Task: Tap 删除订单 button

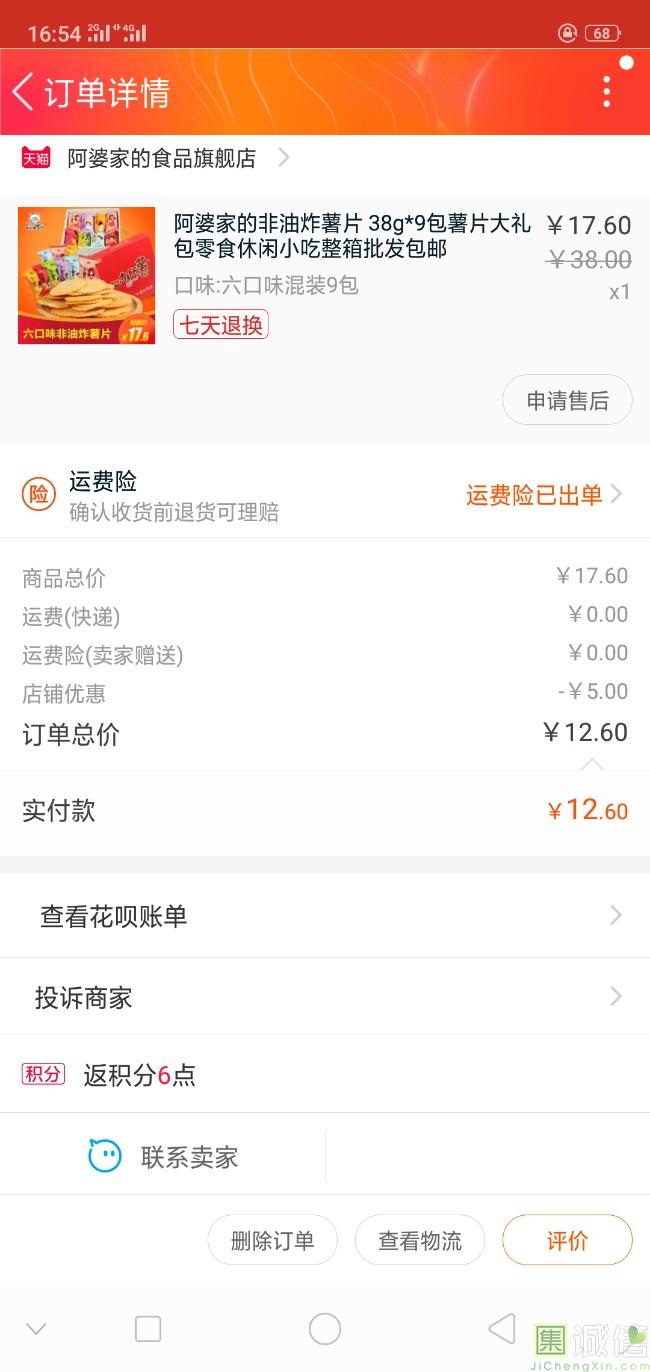Action: [x=272, y=1241]
